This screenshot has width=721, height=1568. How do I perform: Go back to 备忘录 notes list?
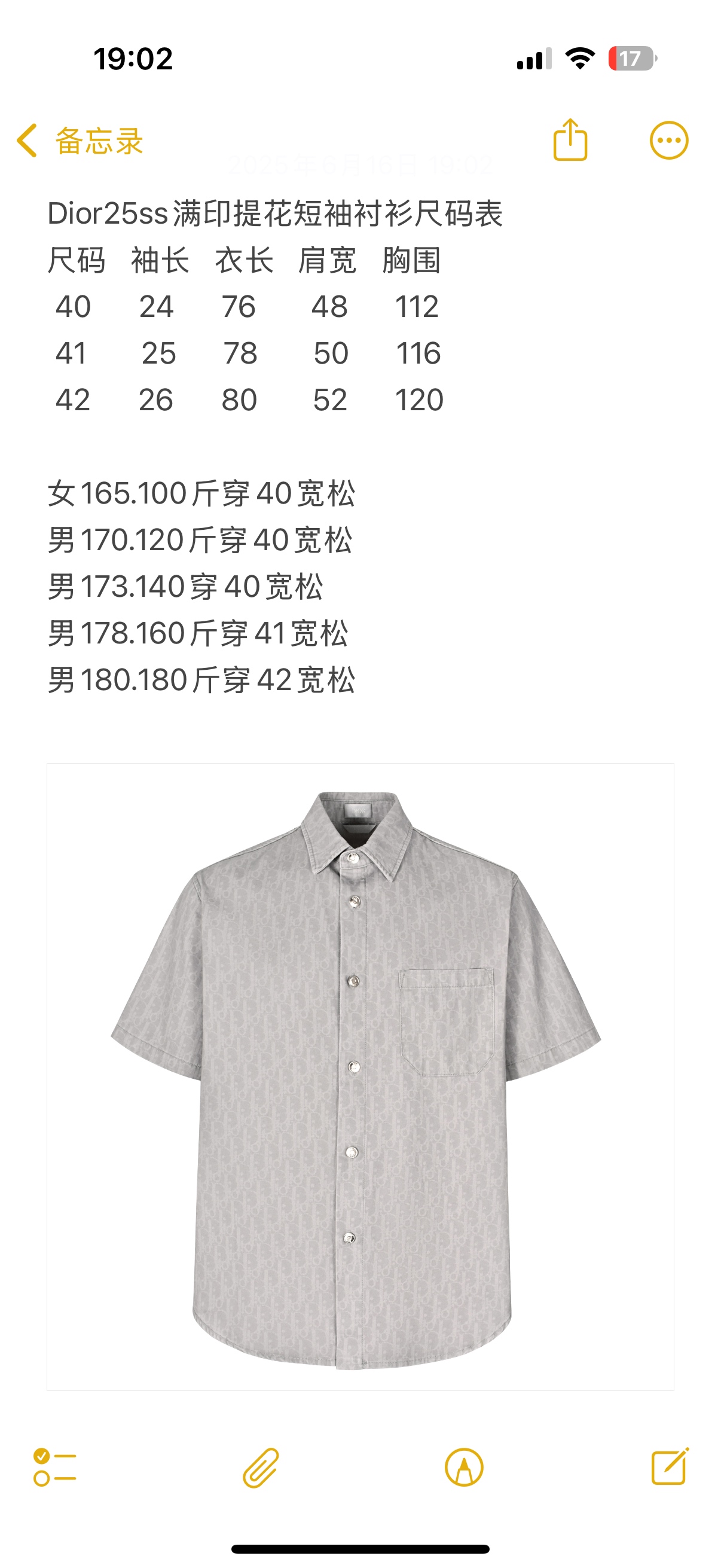click(79, 141)
